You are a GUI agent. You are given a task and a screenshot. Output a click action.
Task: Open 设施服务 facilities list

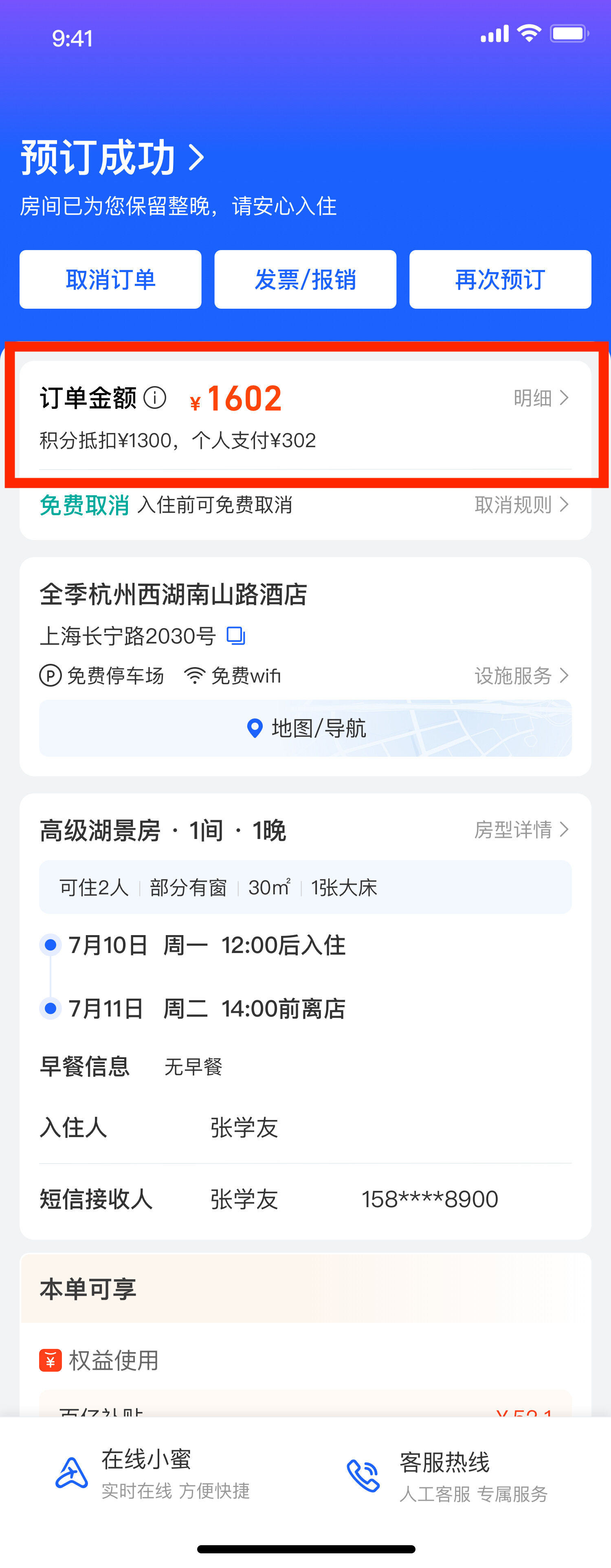521,676
